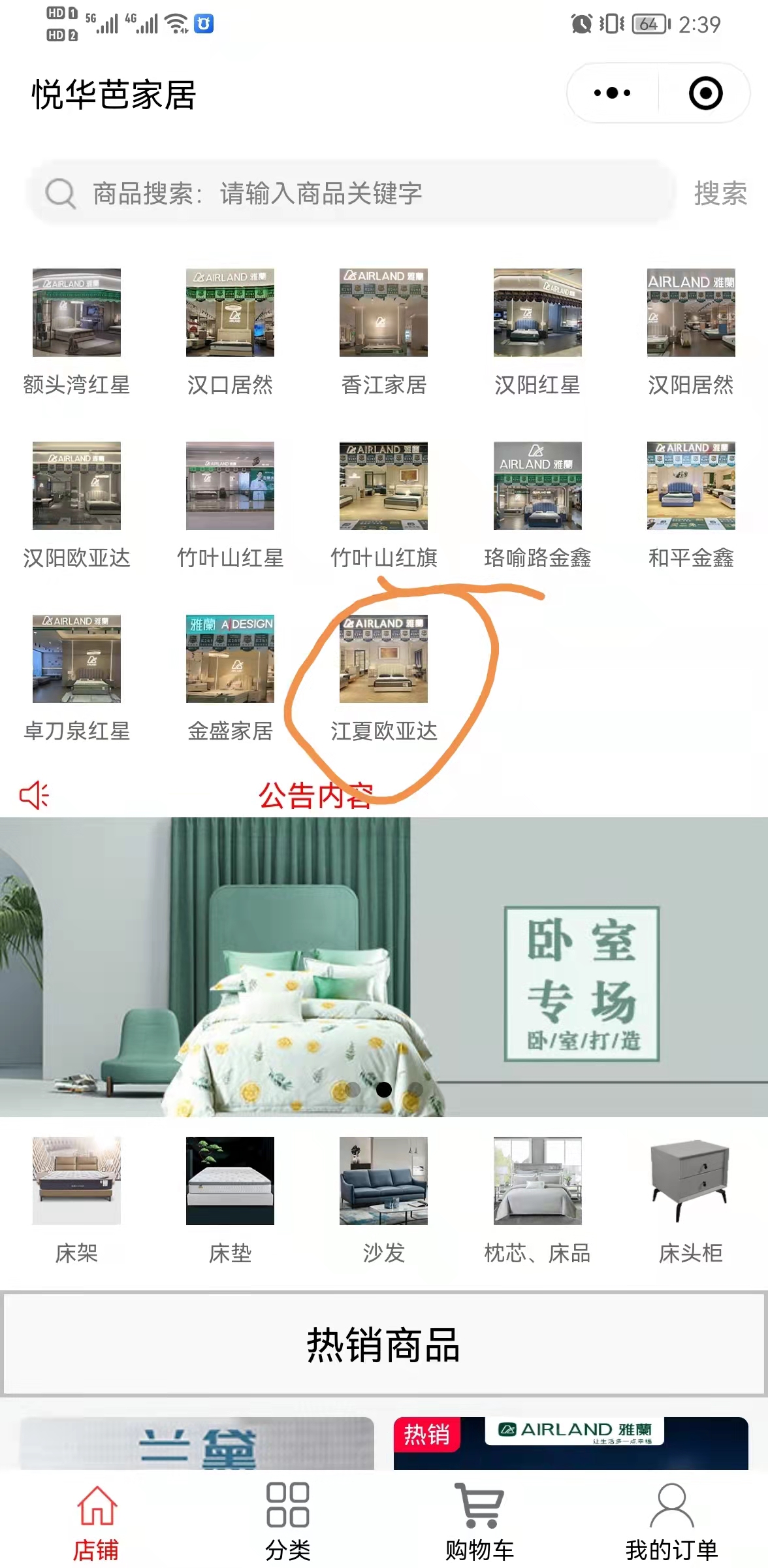This screenshot has width=768, height=1568.
Task: Switch to the 分类 tab
Action: click(x=288, y=1520)
